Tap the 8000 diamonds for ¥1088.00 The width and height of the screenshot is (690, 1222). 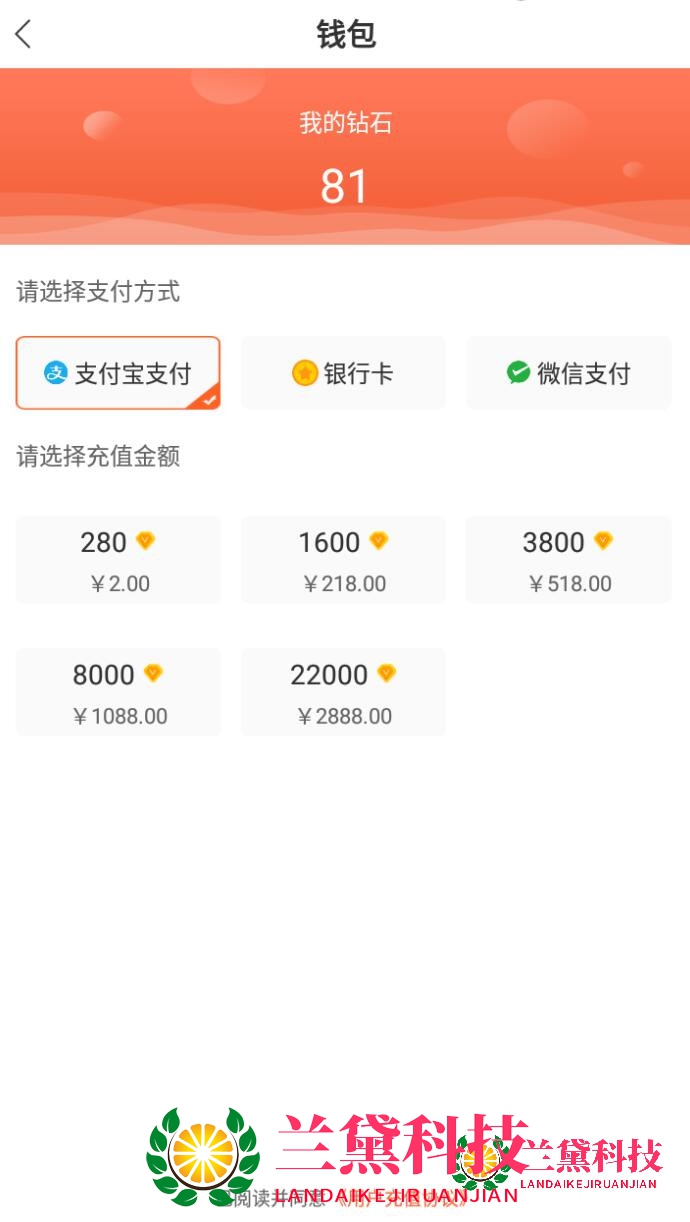(x=118, y=692)
